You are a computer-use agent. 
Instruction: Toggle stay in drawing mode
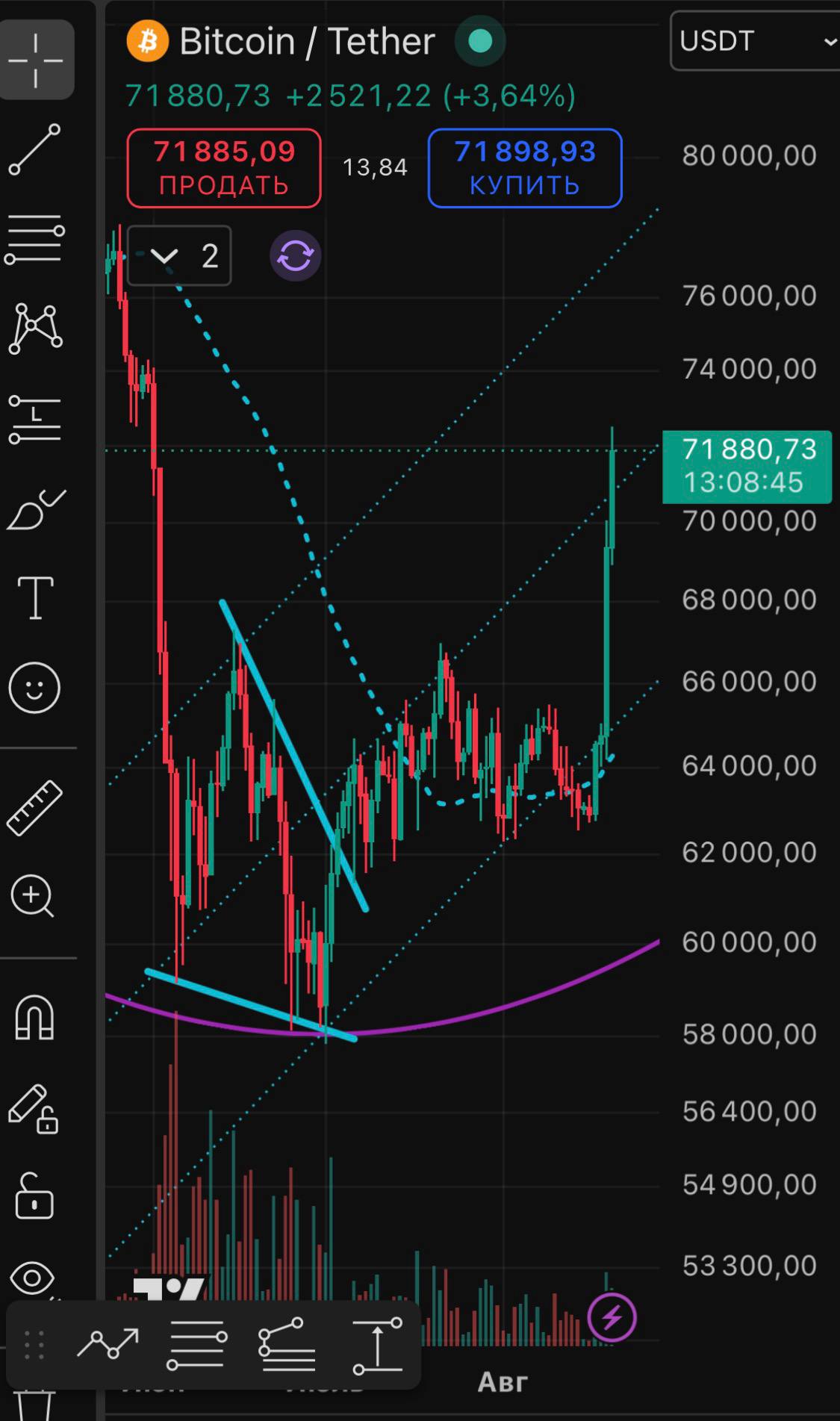34,1108
